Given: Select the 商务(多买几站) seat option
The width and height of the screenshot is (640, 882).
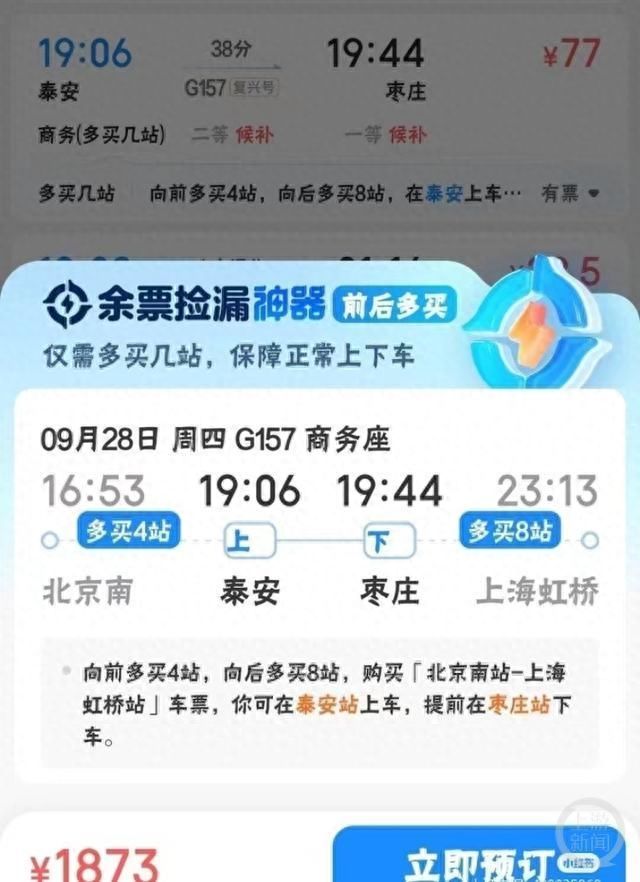Looking at the screenshot, I should pyautogui.click(x=101, y=135).
